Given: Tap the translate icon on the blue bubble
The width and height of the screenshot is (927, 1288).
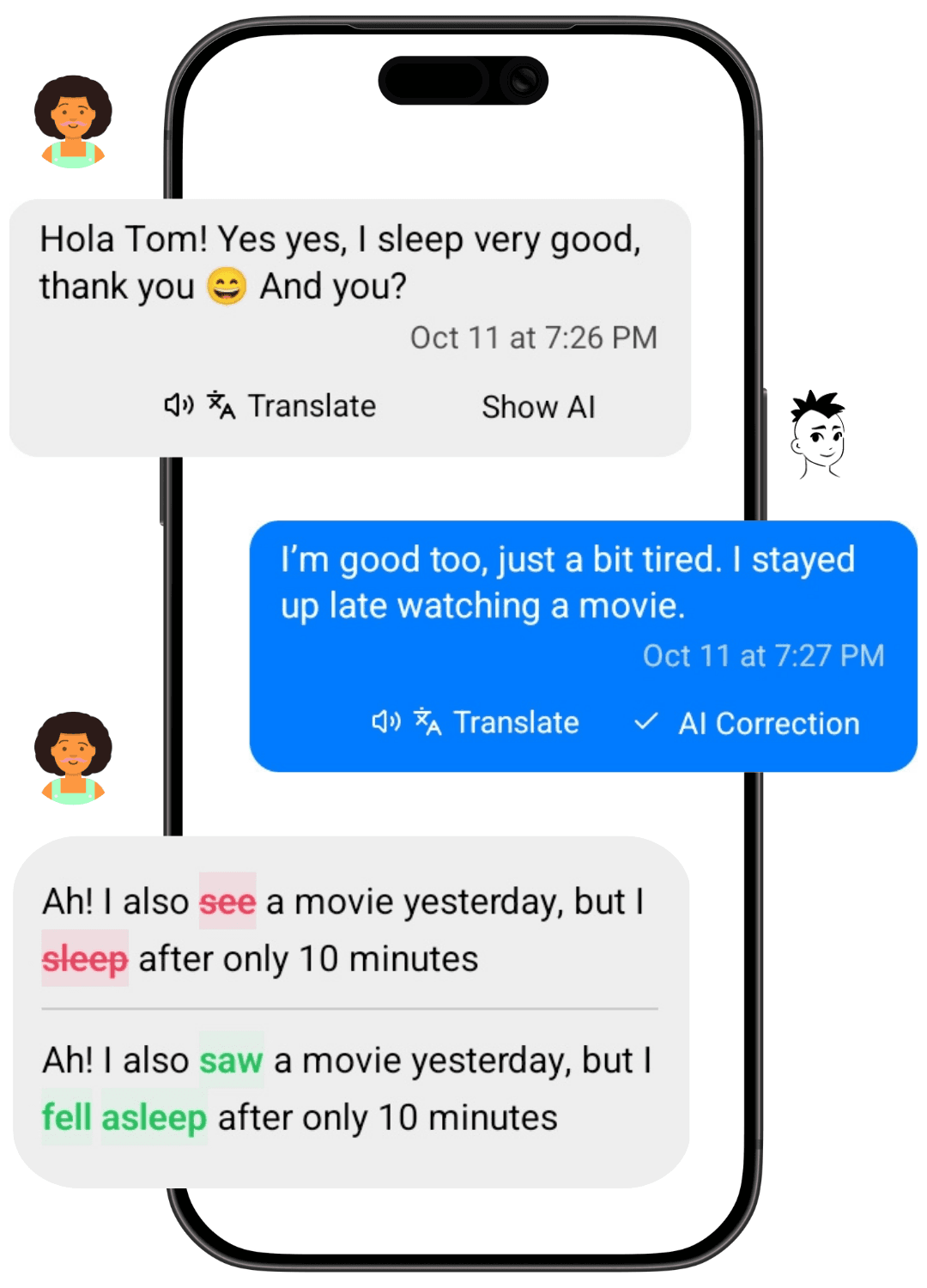Looking at the screenshot, I should (x=429, y=722).
